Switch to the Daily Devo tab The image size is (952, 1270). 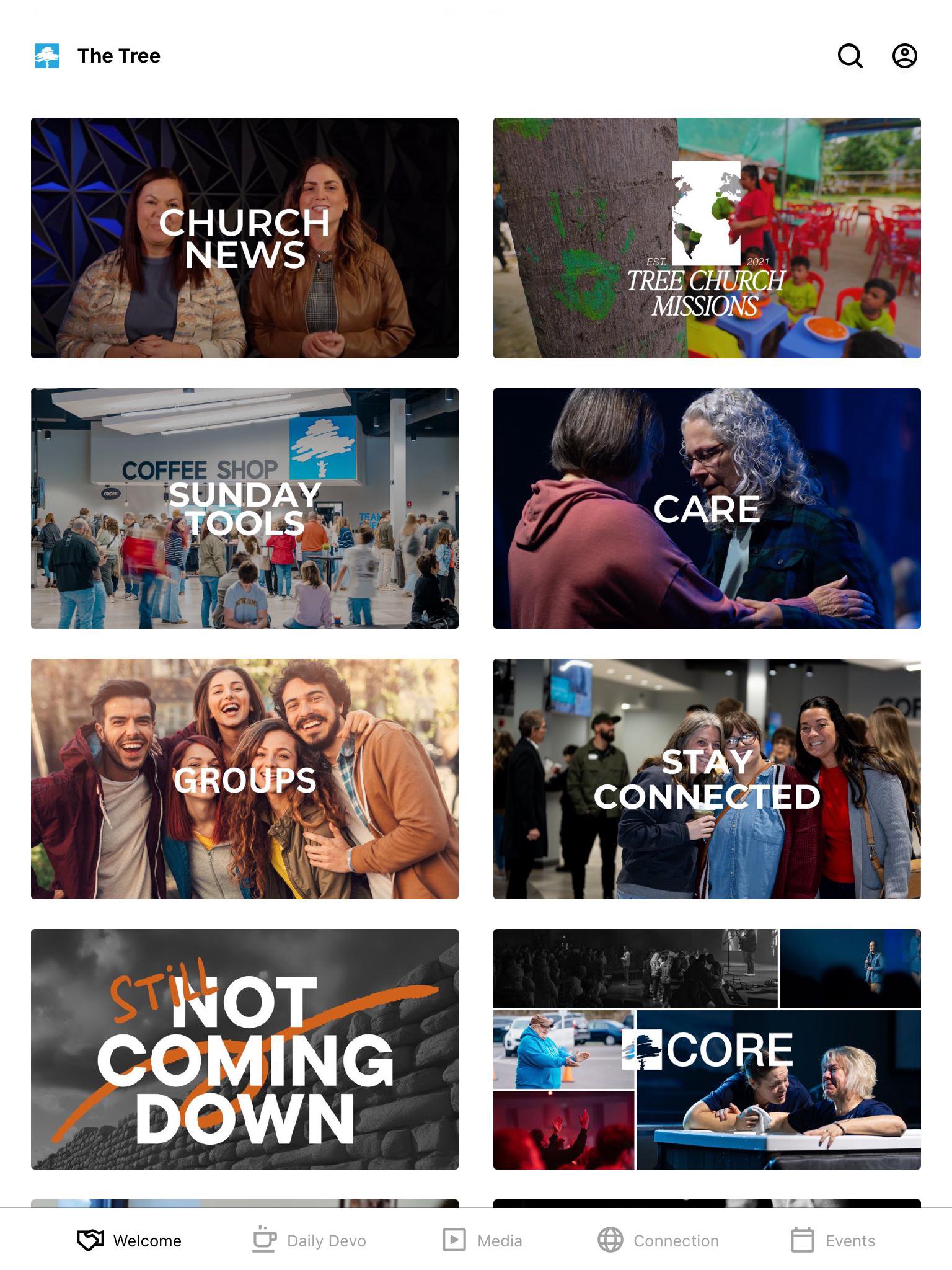click(x=309, y=1240)
